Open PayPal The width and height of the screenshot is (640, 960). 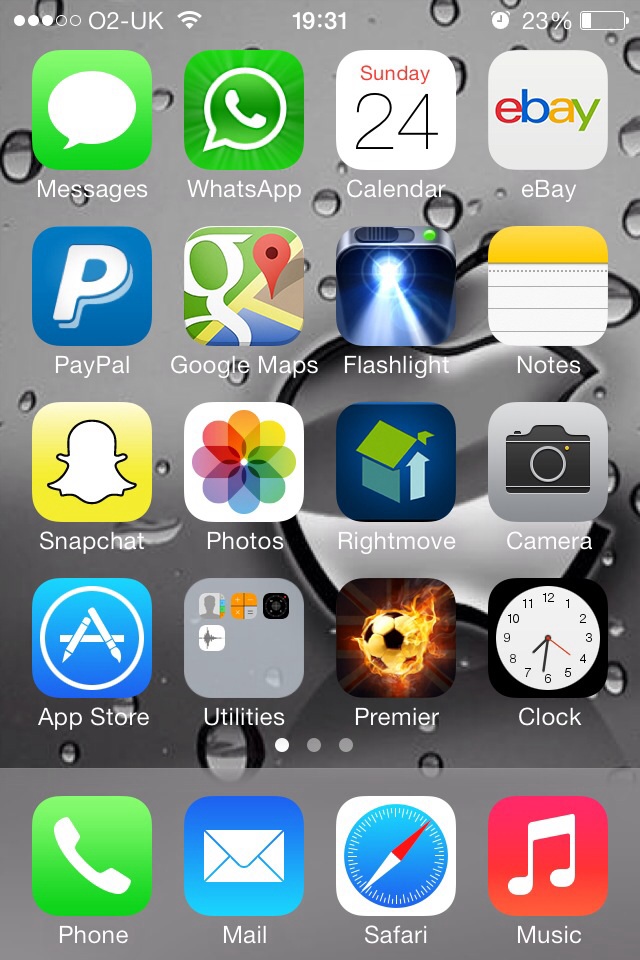point(92,286)
